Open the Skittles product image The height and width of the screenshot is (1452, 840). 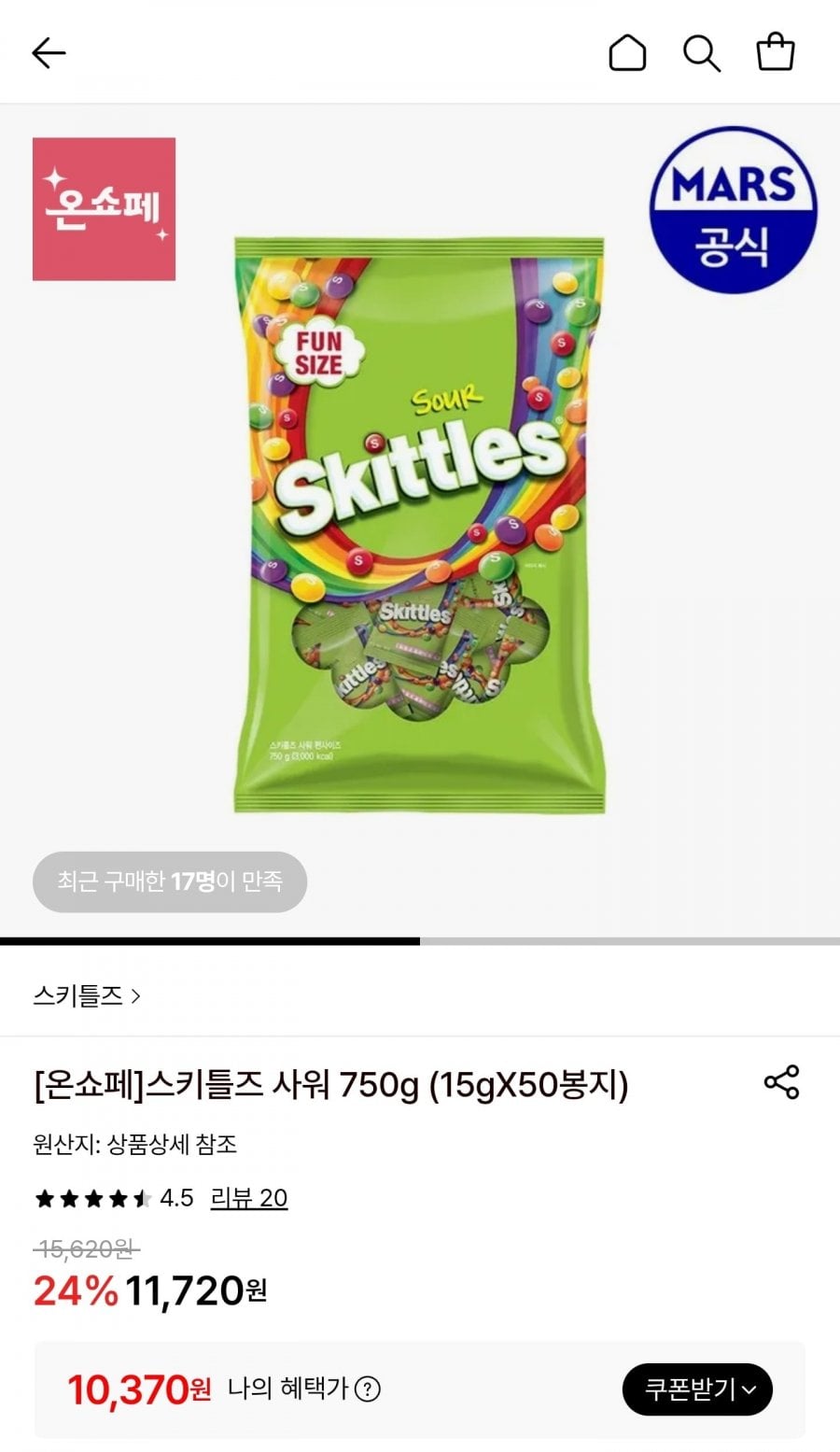420,525
